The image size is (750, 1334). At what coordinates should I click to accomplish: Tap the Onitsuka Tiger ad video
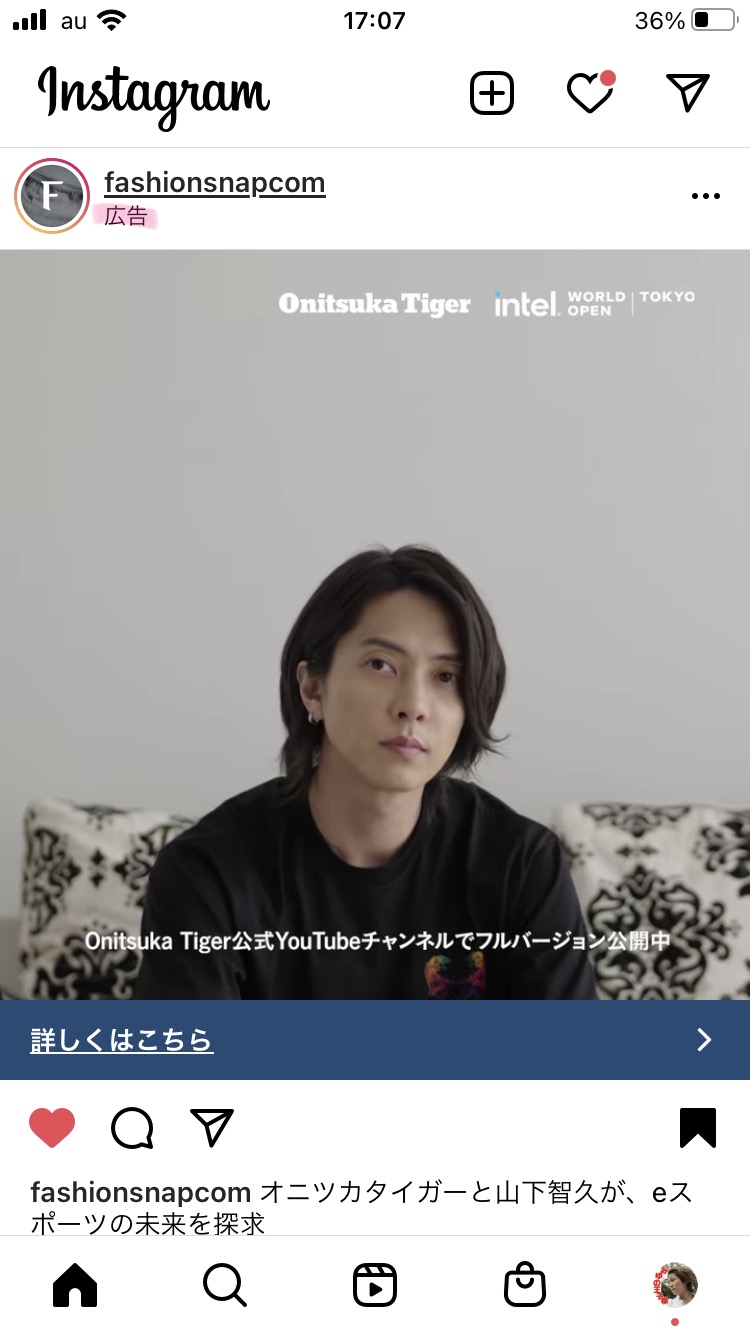click(x=375, y=624)
